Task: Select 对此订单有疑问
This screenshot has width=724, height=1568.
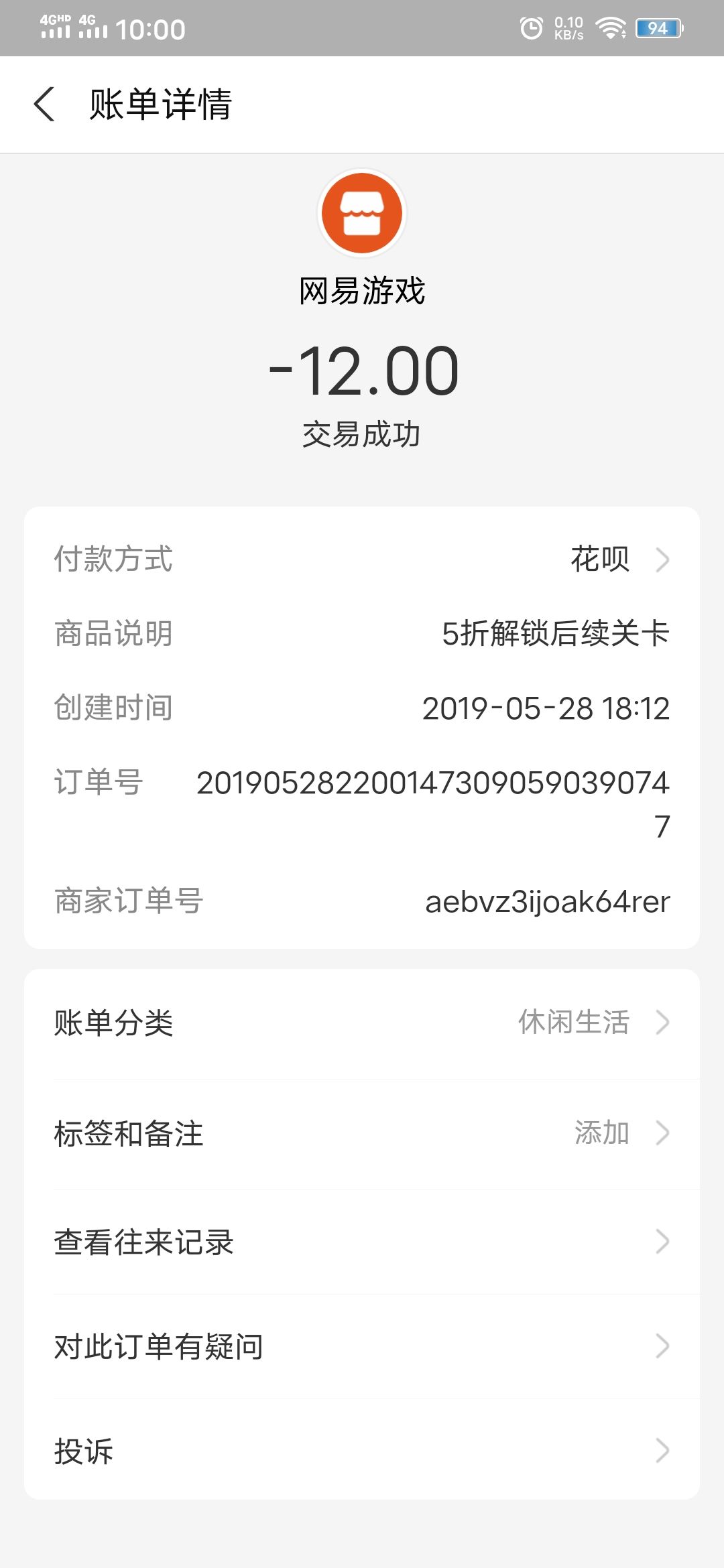Action: point(362,1346)
